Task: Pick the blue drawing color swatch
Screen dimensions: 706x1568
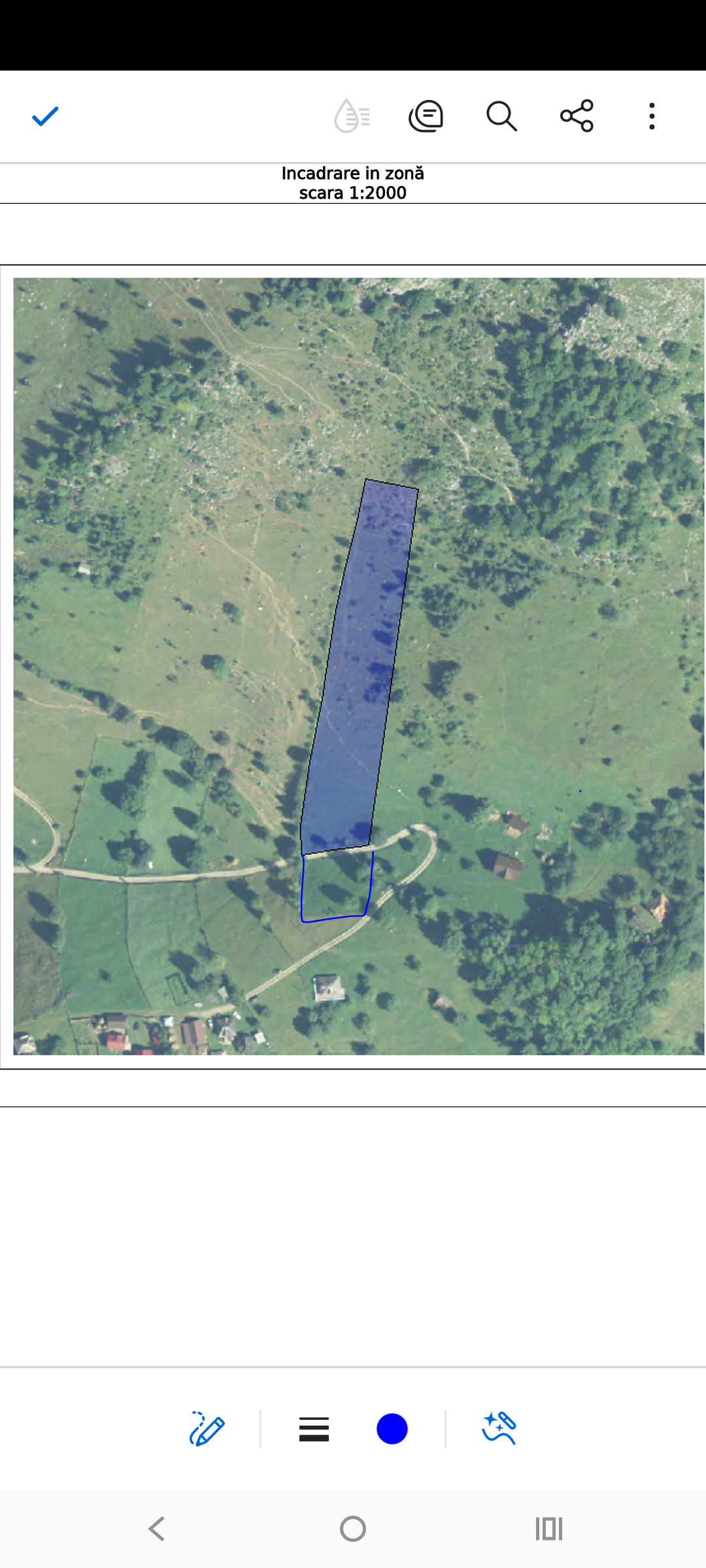Action: (392, 1429)
